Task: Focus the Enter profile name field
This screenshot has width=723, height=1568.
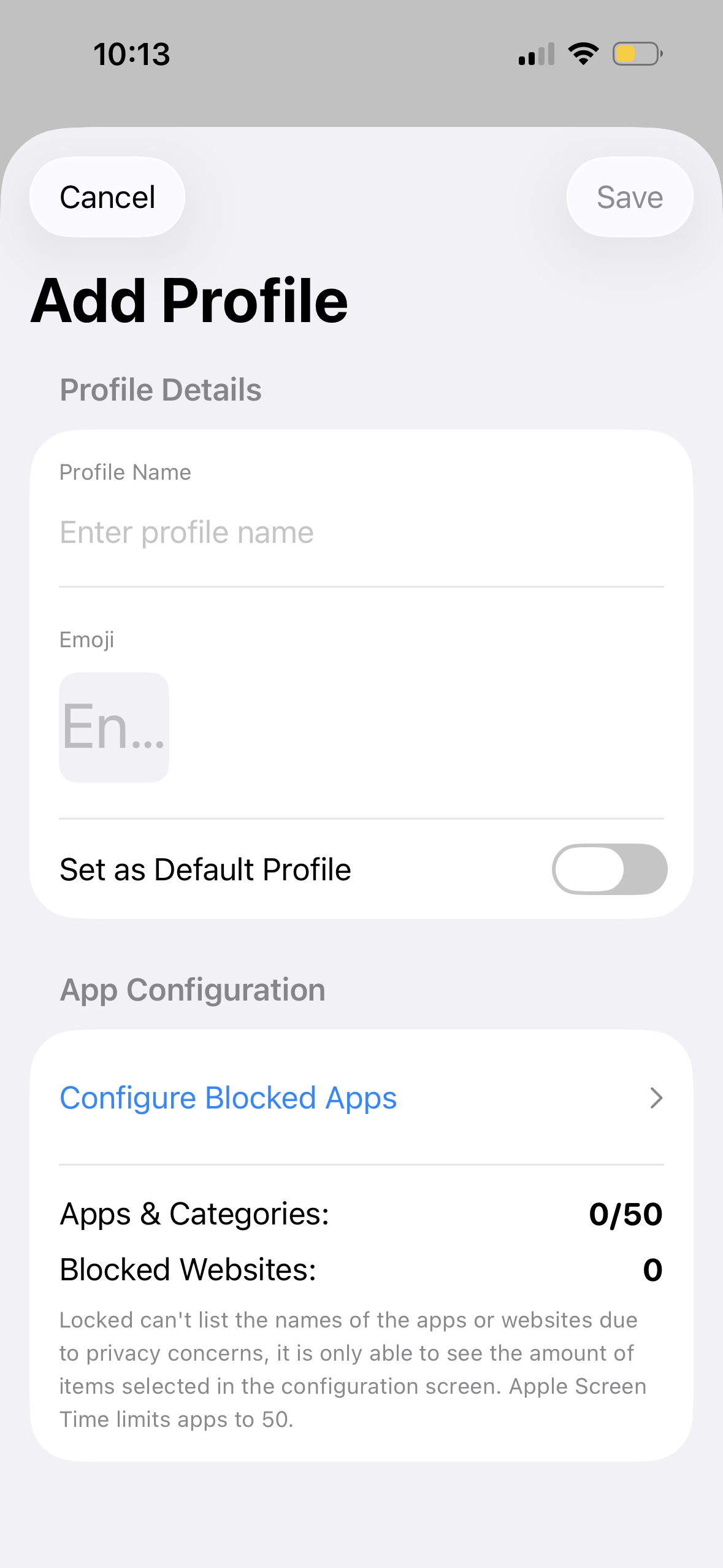Action: (361, 532)
